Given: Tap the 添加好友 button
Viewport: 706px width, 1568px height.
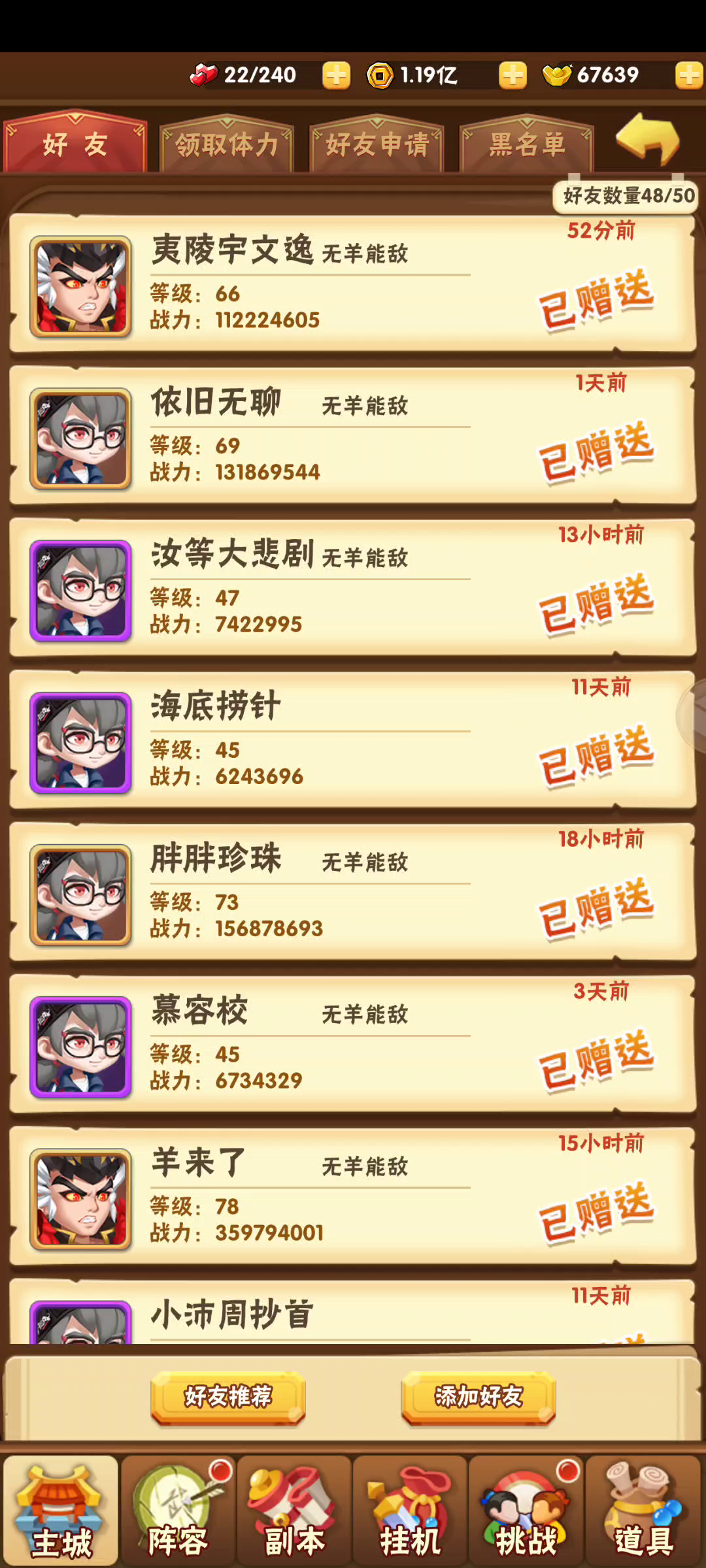Looking at the screenshot, I should [x=479, y=1397].
